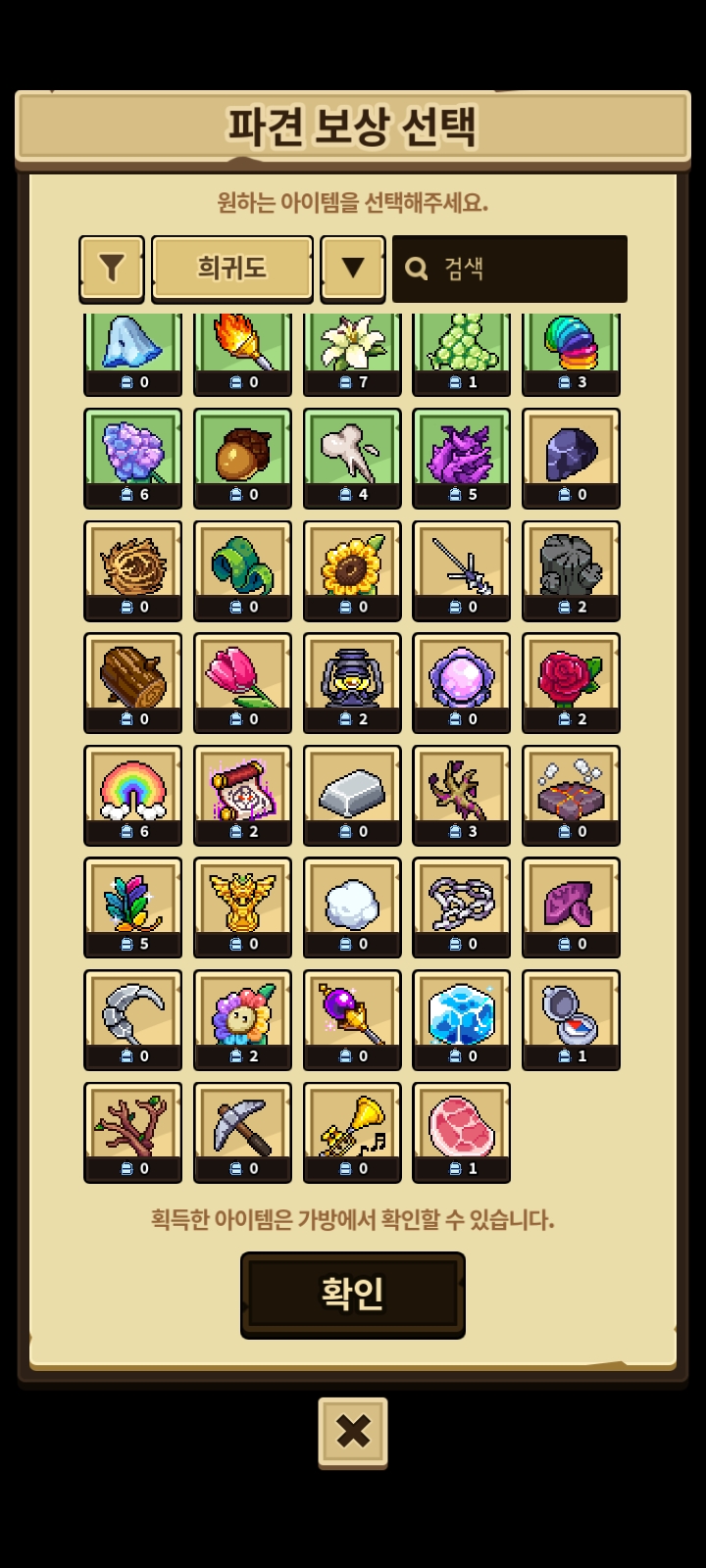Viewport: 706px width, 1568px height.
Task: Toggle the sort order arrow
Action: (x=352, y=268)
